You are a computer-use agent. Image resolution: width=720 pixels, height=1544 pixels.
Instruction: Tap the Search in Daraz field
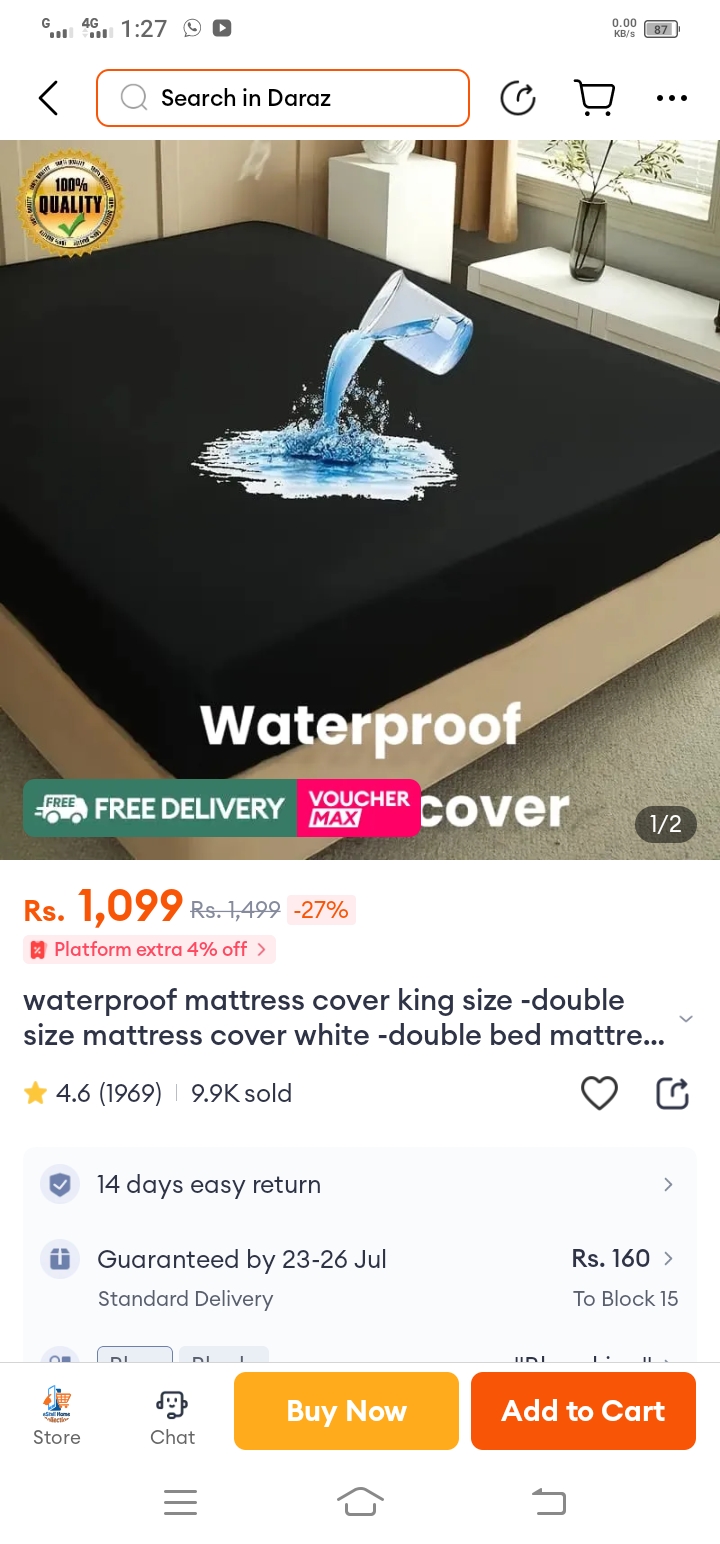tap(283, 98)
